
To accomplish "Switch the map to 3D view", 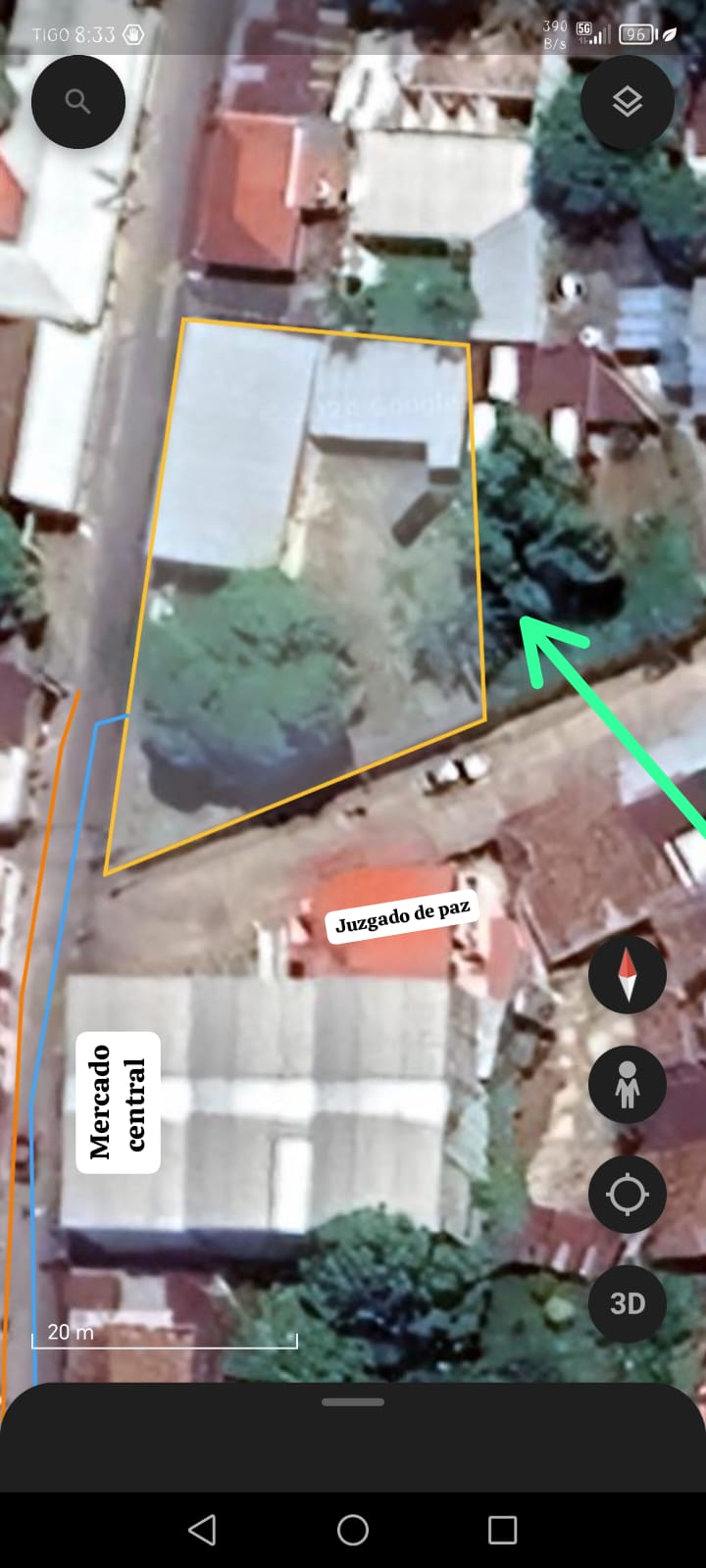I will [x=627, y=1304].
